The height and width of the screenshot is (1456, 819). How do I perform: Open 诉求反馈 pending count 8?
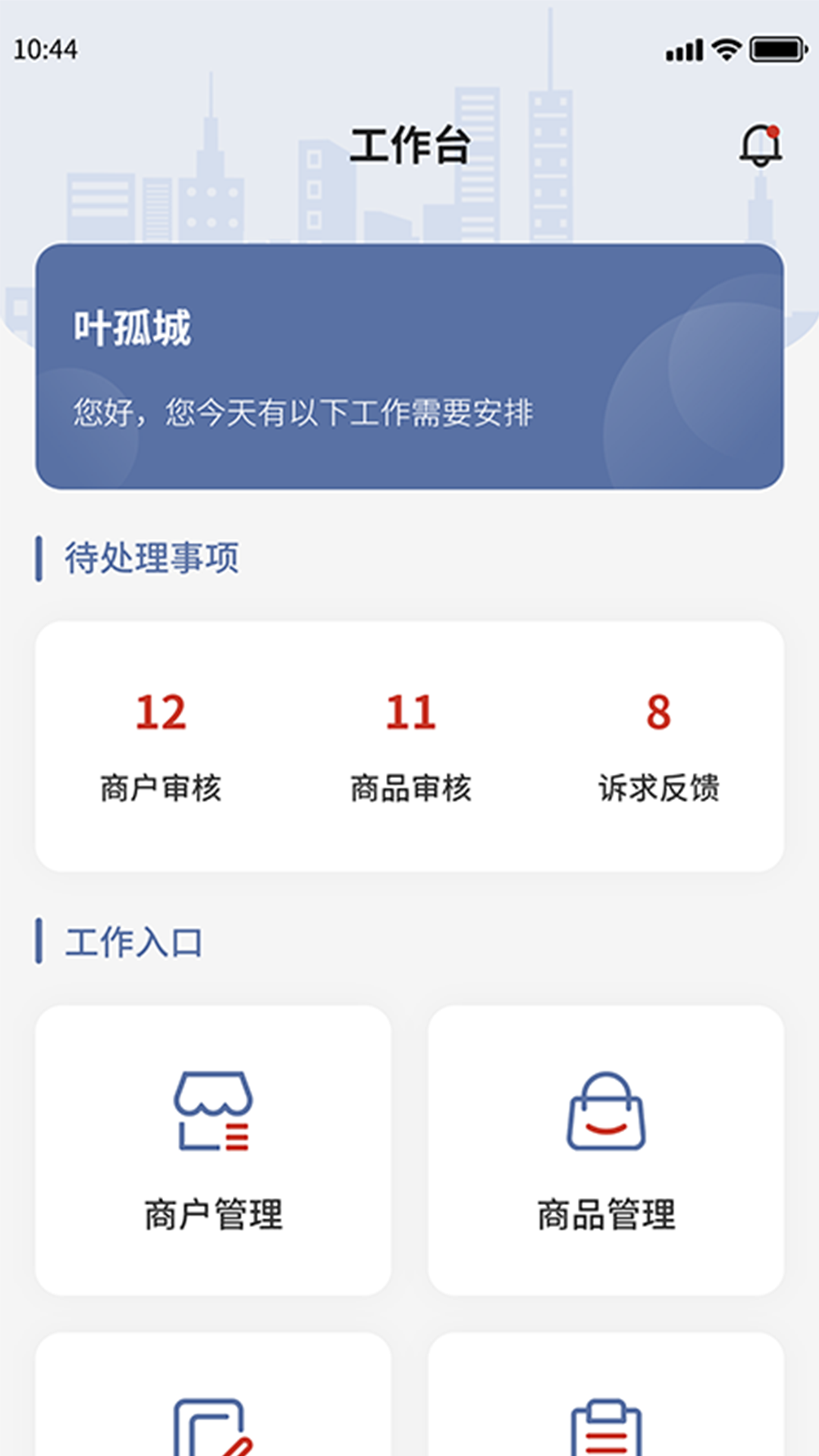[659, 743]
